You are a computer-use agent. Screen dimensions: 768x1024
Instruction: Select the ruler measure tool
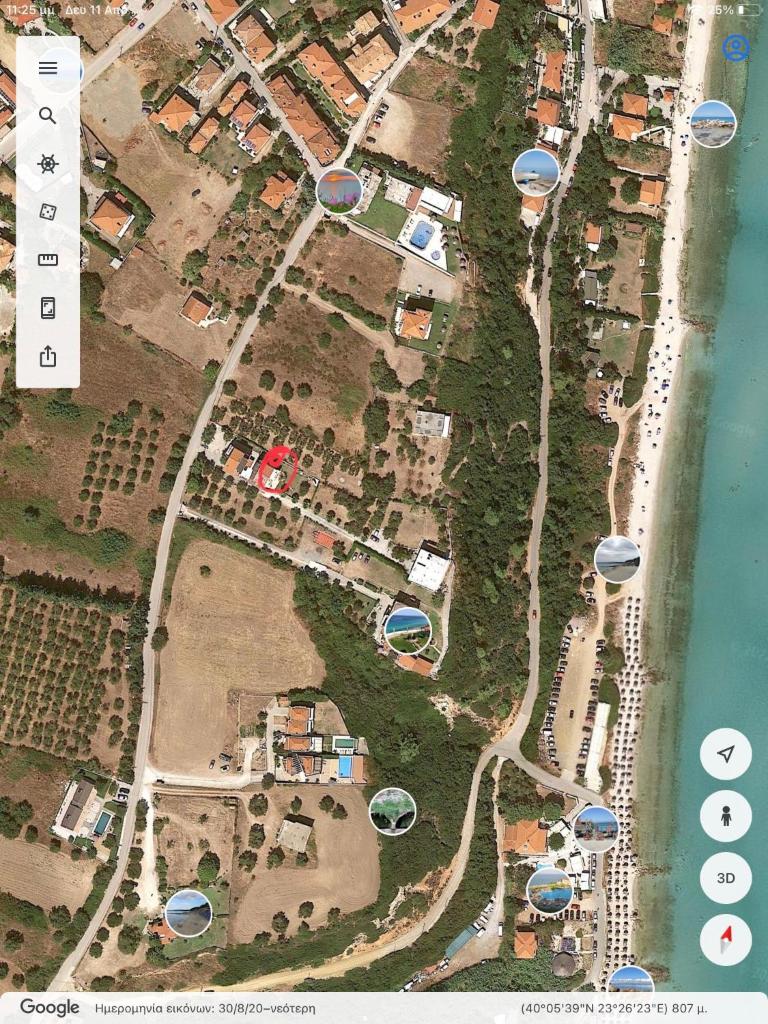pyautogui.click(x=48, y=260)
